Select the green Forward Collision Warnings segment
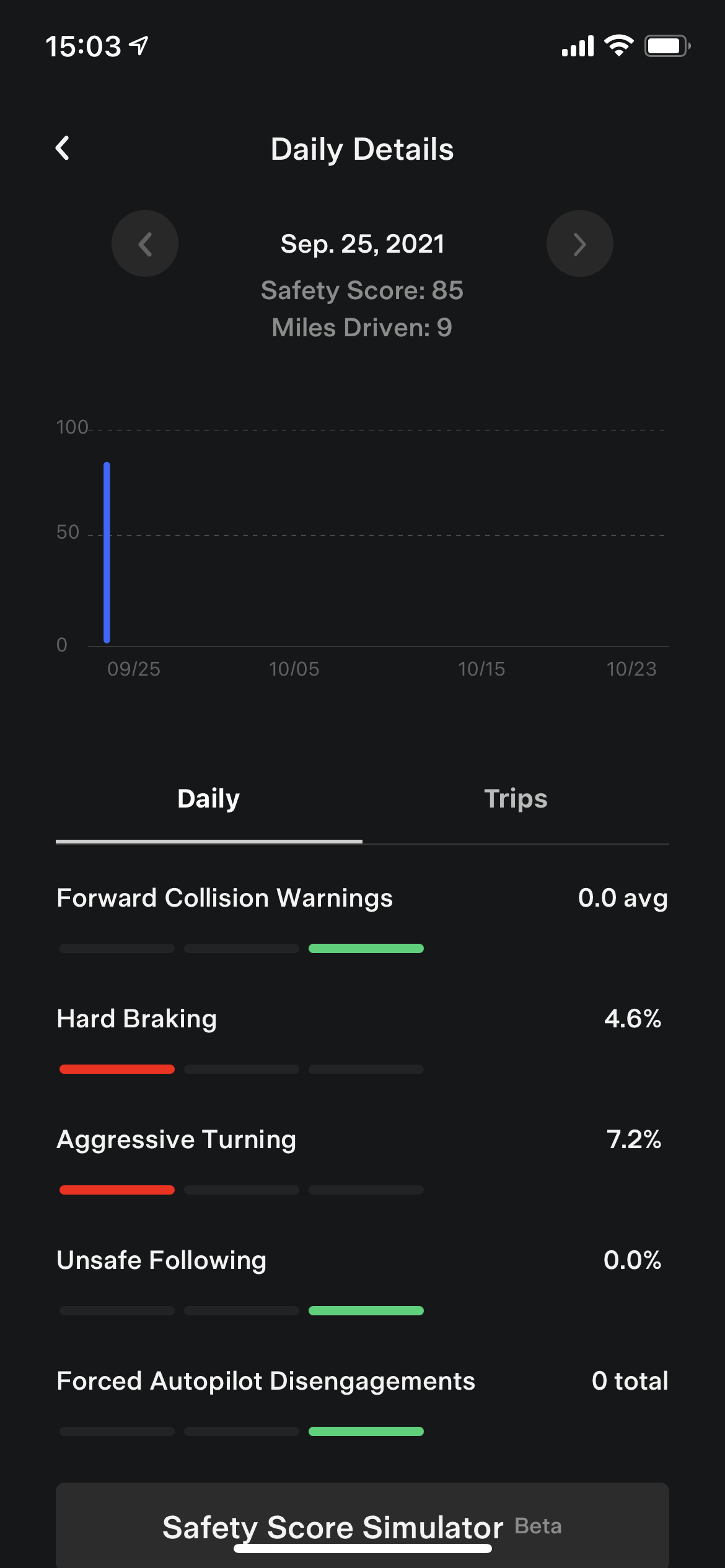The image size is (725, 1568). pos(366,947)
